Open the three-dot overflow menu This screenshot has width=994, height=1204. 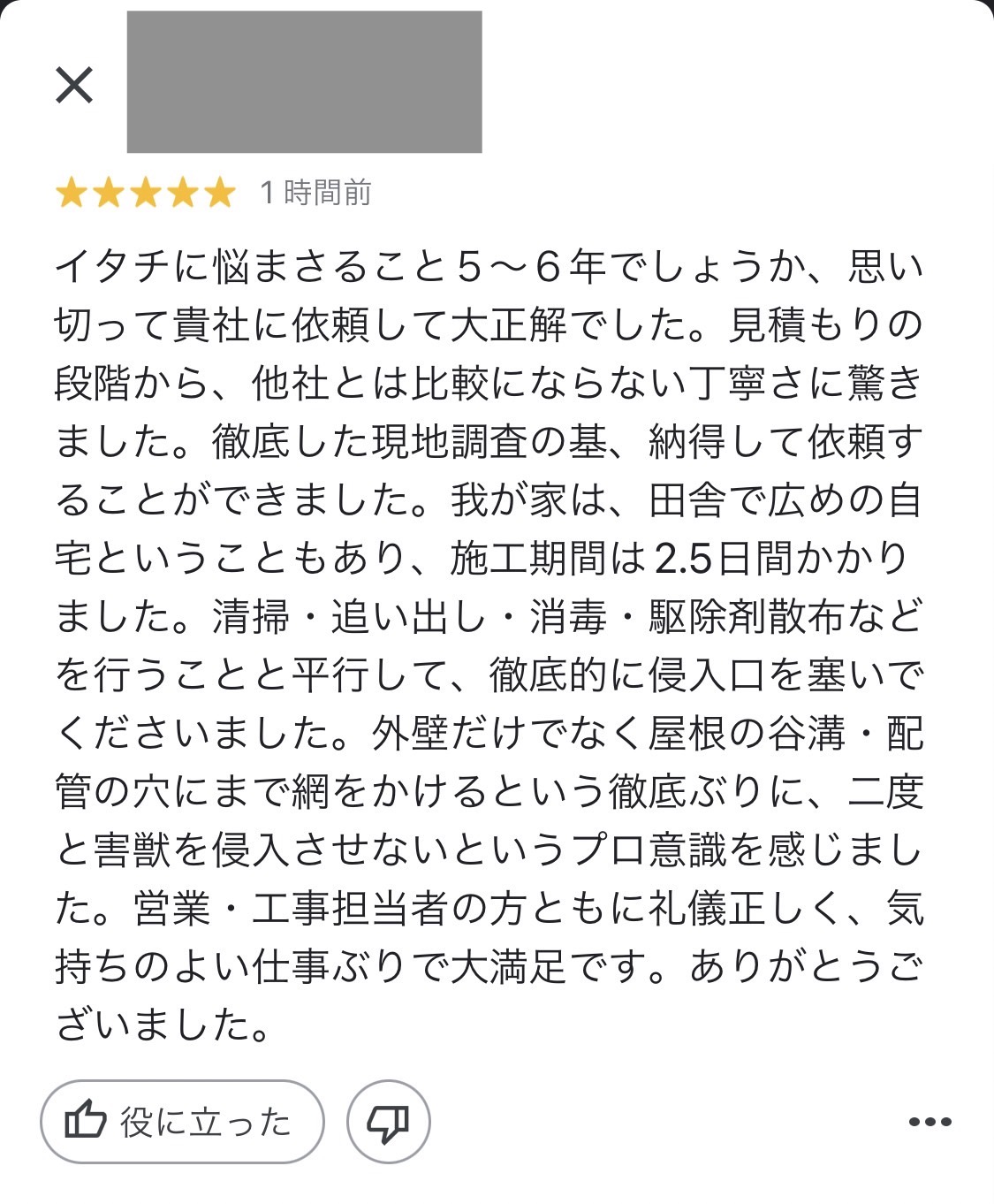click(x=930, y=1123)
